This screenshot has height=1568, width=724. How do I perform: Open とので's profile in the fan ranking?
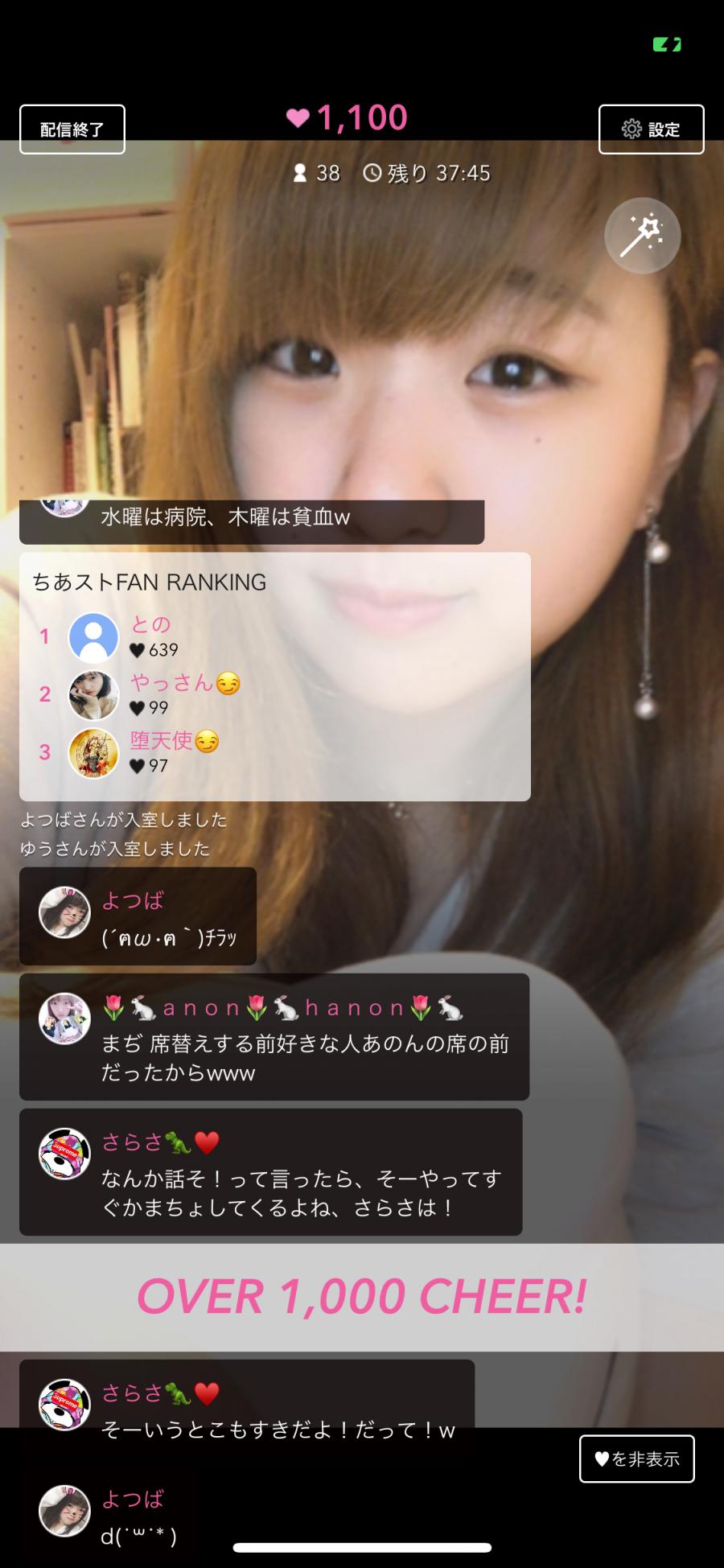point(94,637)
